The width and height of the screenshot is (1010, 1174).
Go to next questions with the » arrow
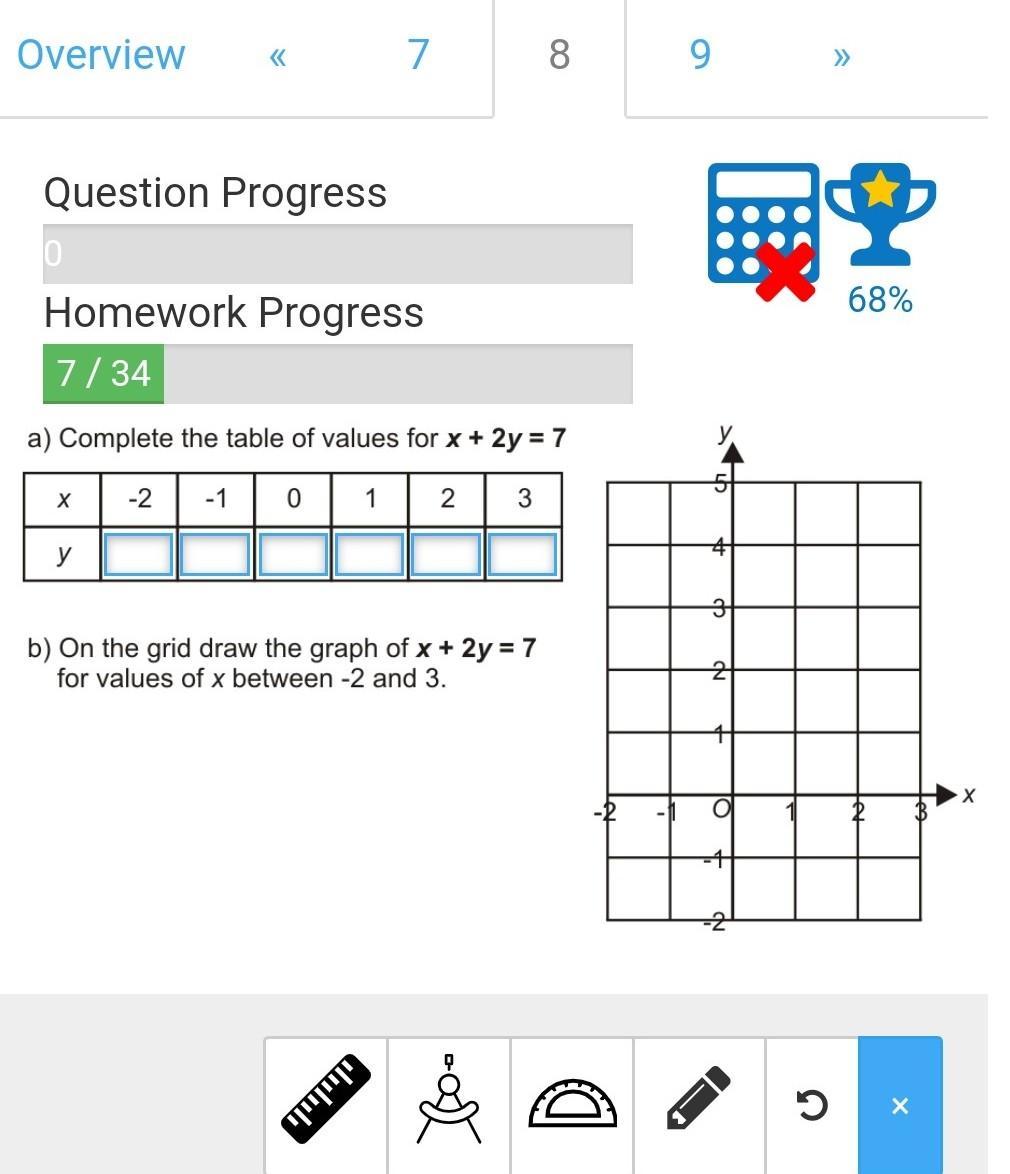pyautogui.click(x=841, y=56)
